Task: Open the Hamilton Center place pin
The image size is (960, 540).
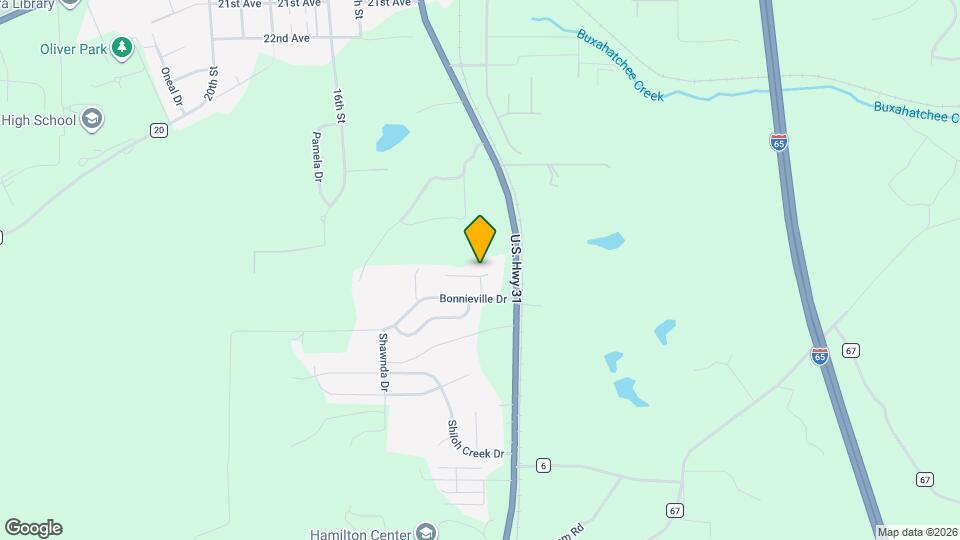Action: (427, 532)
